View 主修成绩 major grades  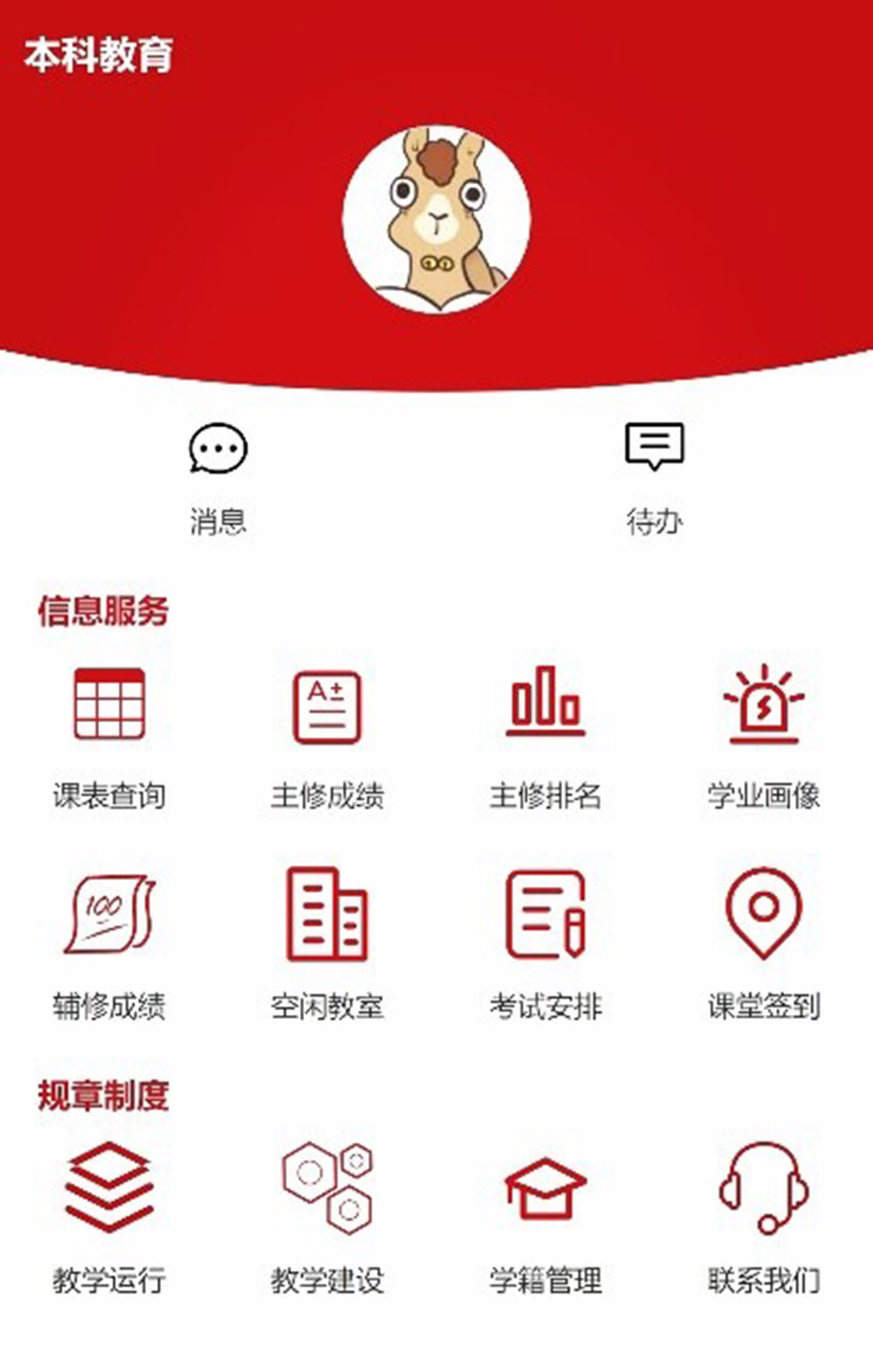tap(327, 707)
